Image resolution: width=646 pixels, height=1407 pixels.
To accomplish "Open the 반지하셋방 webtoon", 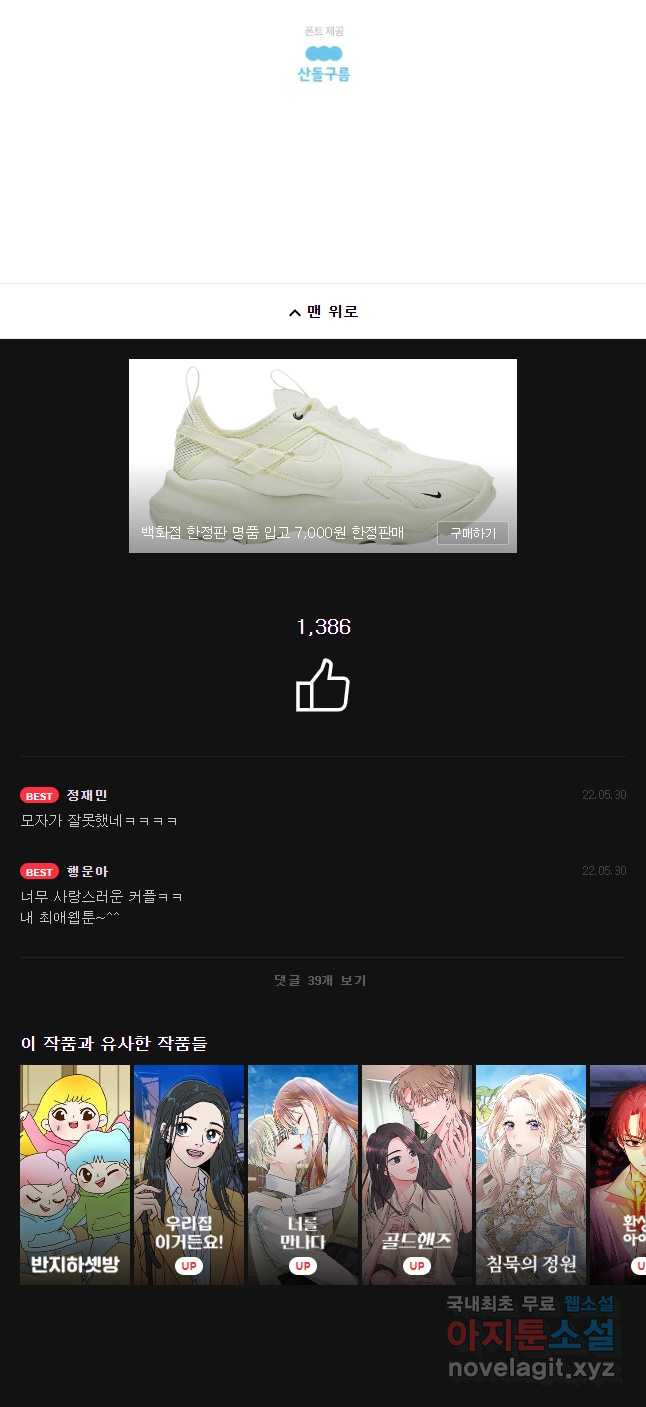I will (x=75, y=1174).
